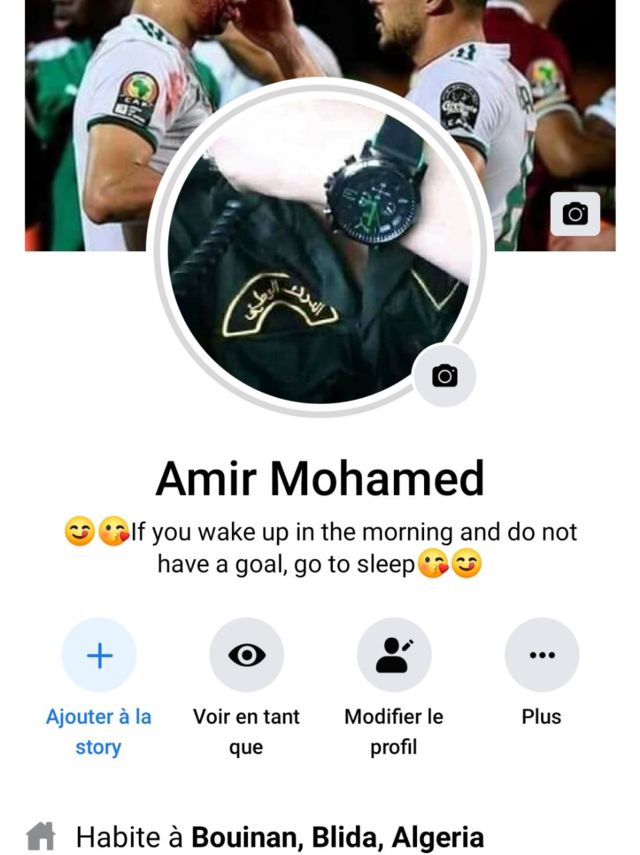Viewport: 640px width, 855px height.
Task: Open Modifier le profil
Action: (x=394, y=656)
